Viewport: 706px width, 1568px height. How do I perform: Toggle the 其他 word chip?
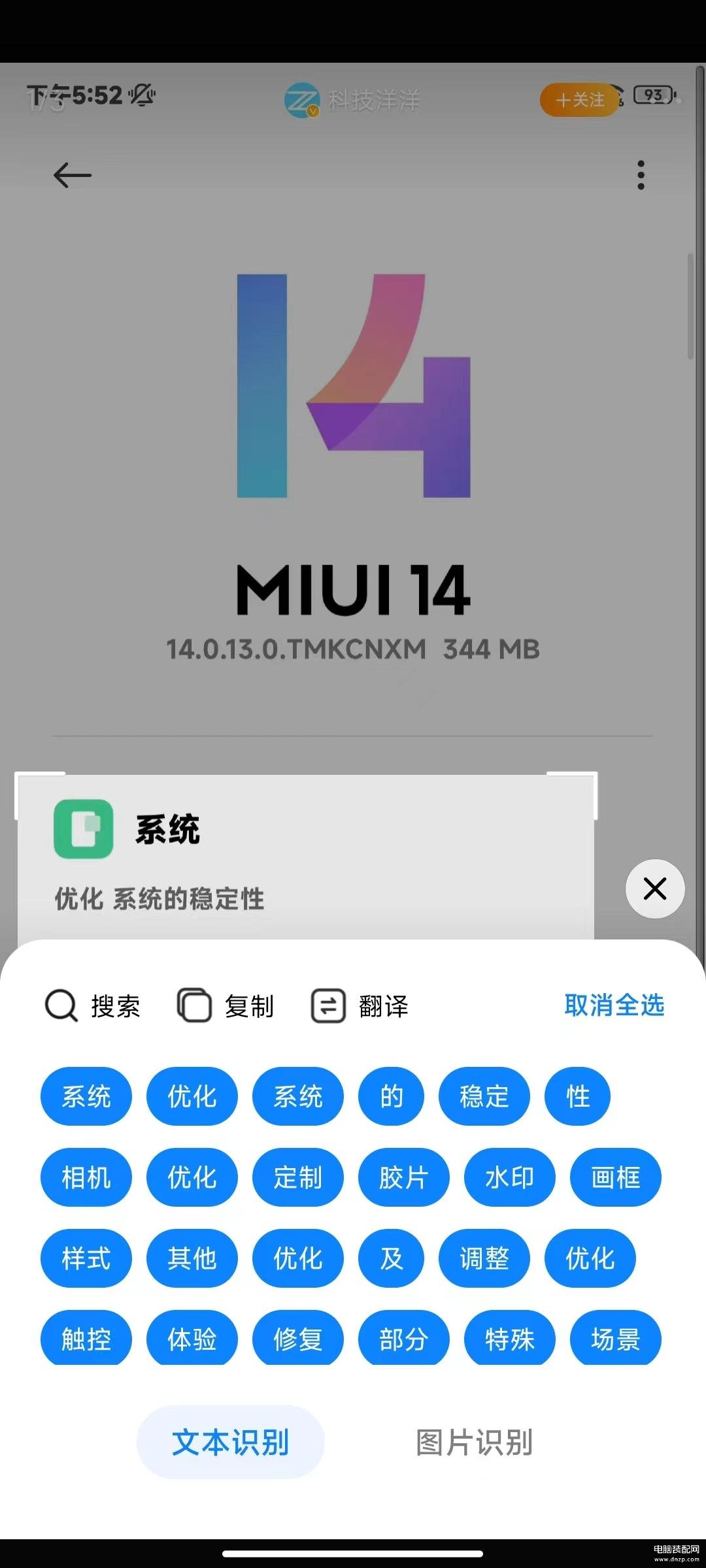point(192,1258)
